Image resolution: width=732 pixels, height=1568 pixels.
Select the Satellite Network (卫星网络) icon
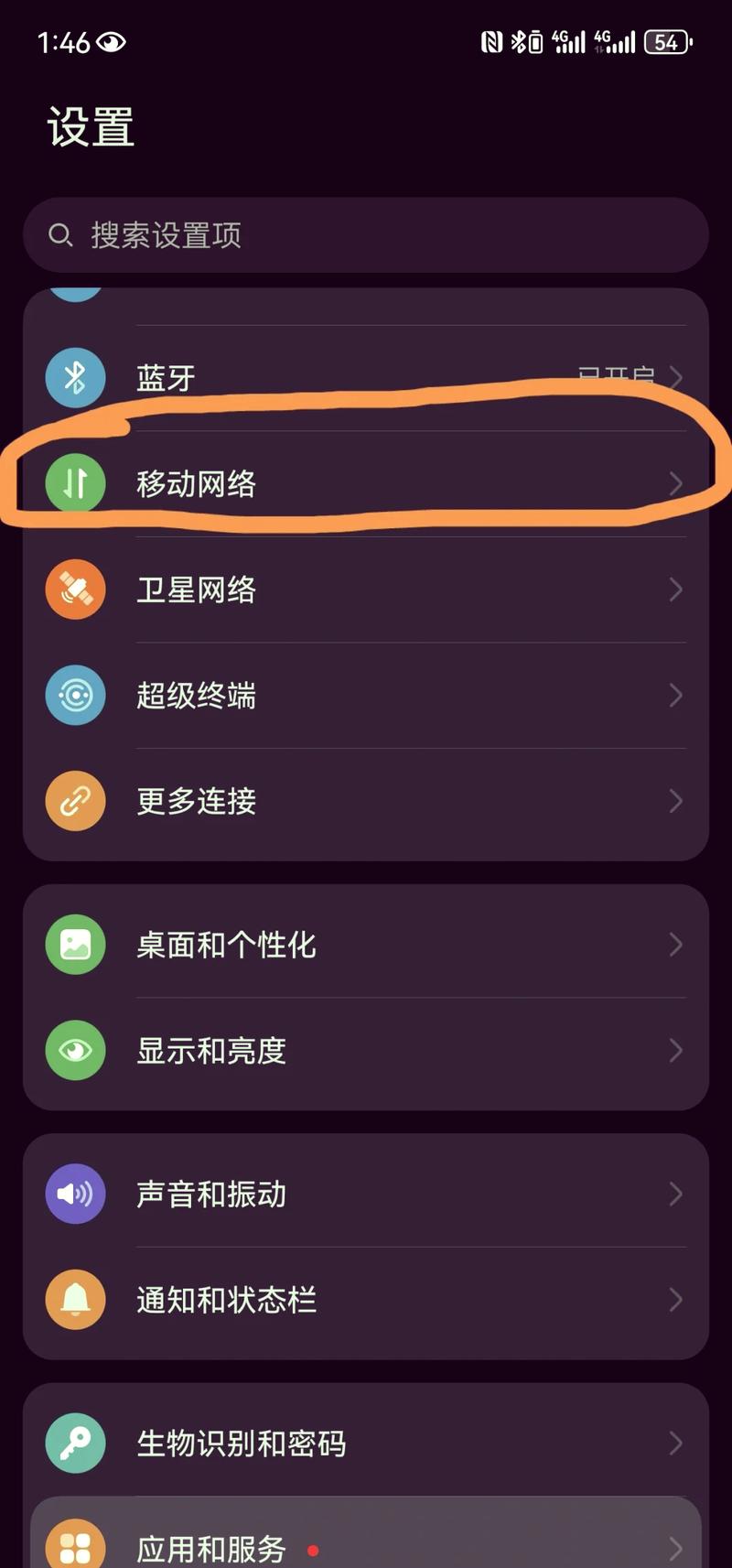(x=75, y=589)
